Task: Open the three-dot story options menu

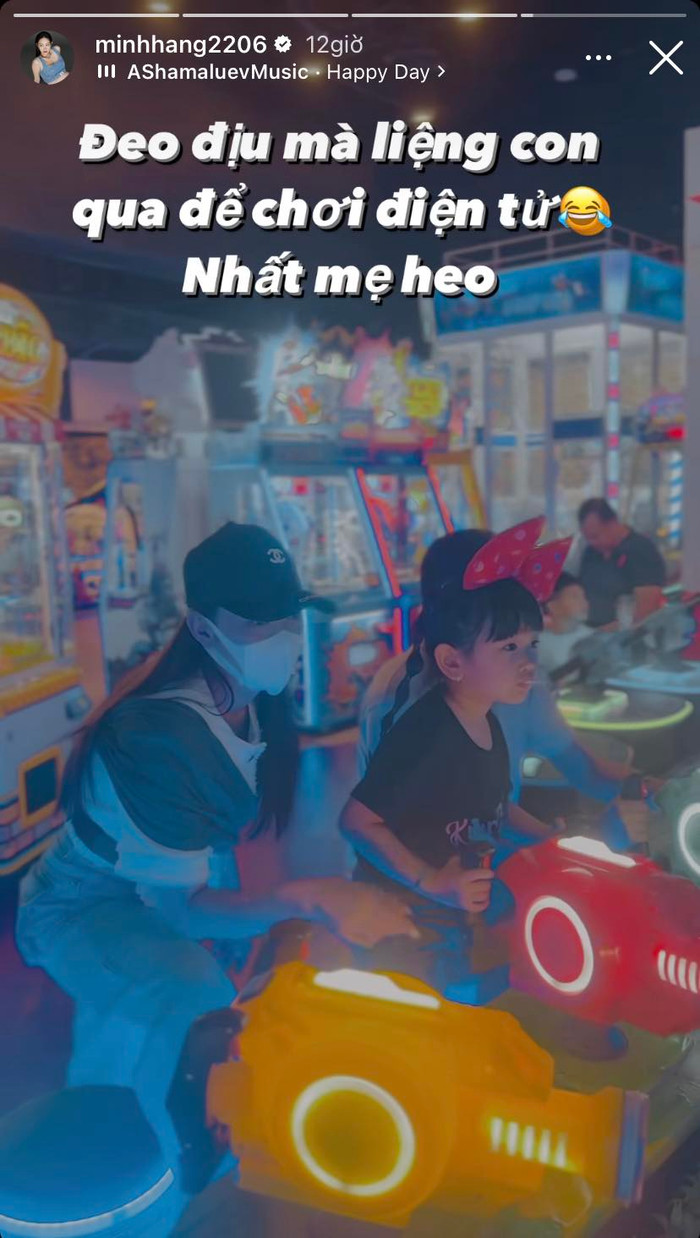Action: tap(598, 58)
